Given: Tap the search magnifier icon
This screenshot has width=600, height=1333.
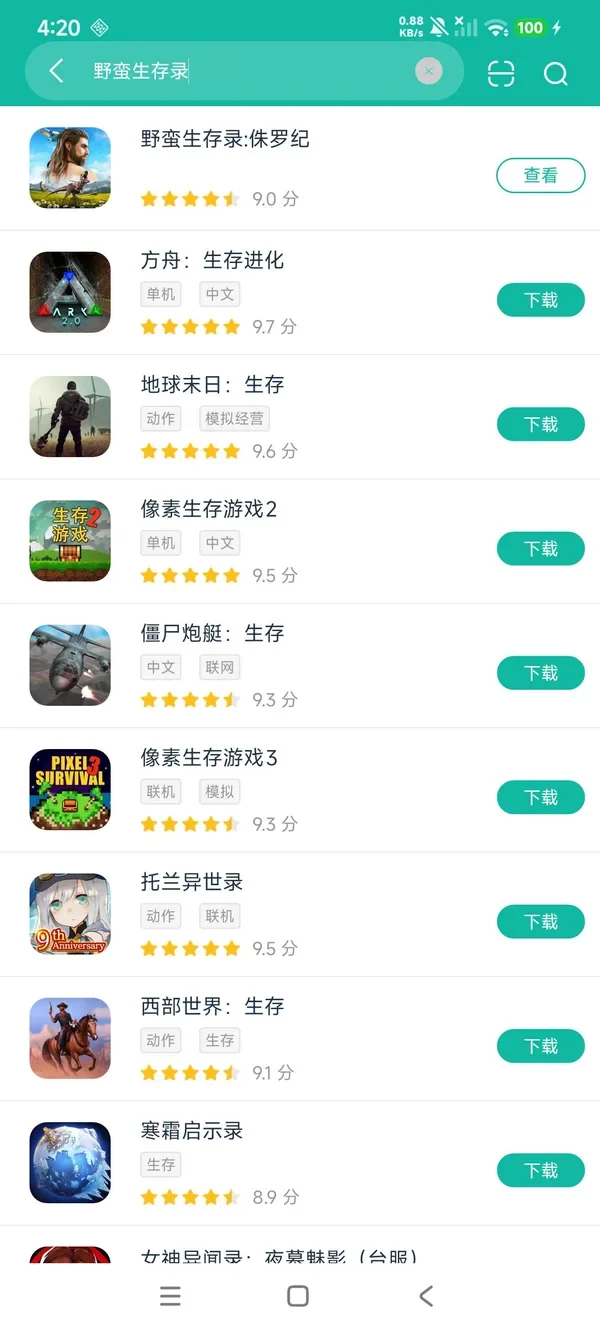Looking at the screenshot, I should 556,73.
